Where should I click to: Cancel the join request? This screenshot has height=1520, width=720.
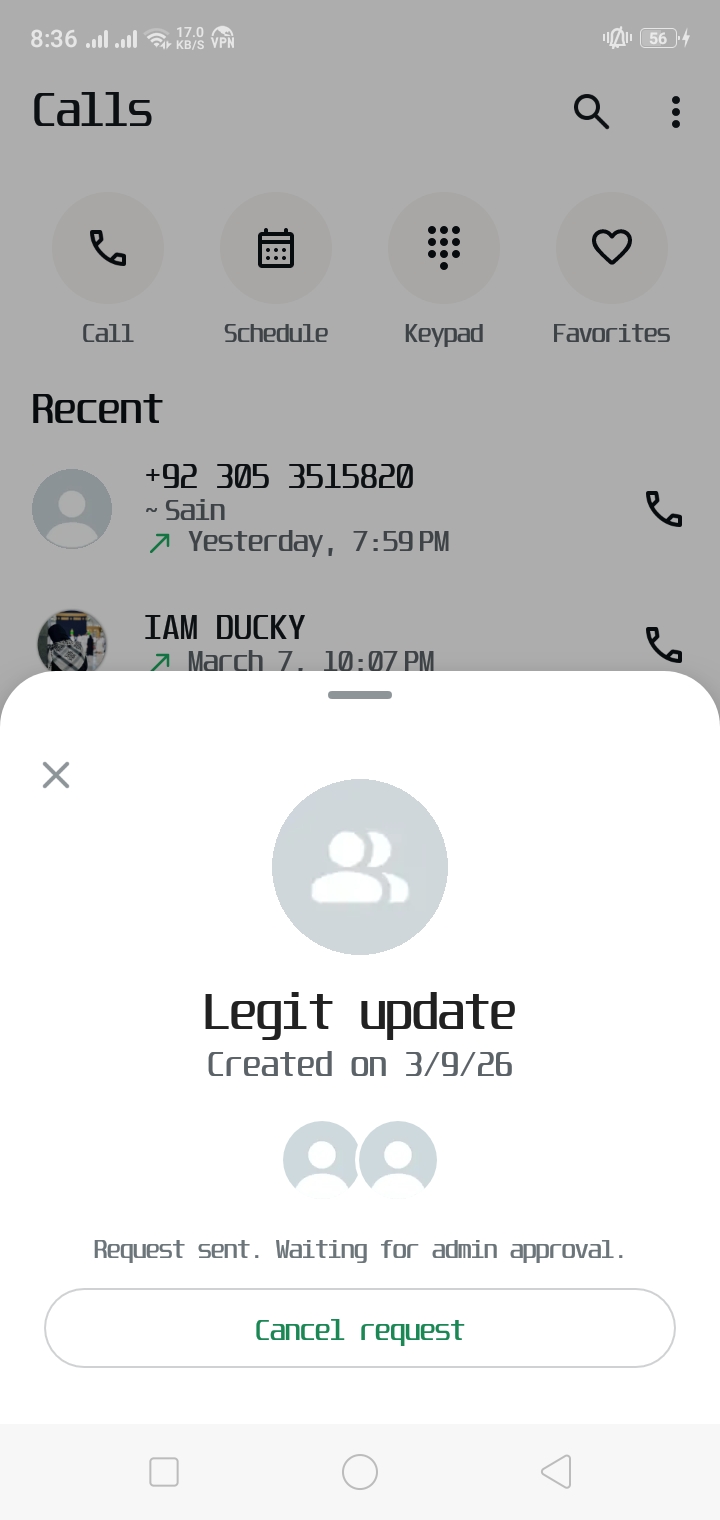pos(360,1329)
